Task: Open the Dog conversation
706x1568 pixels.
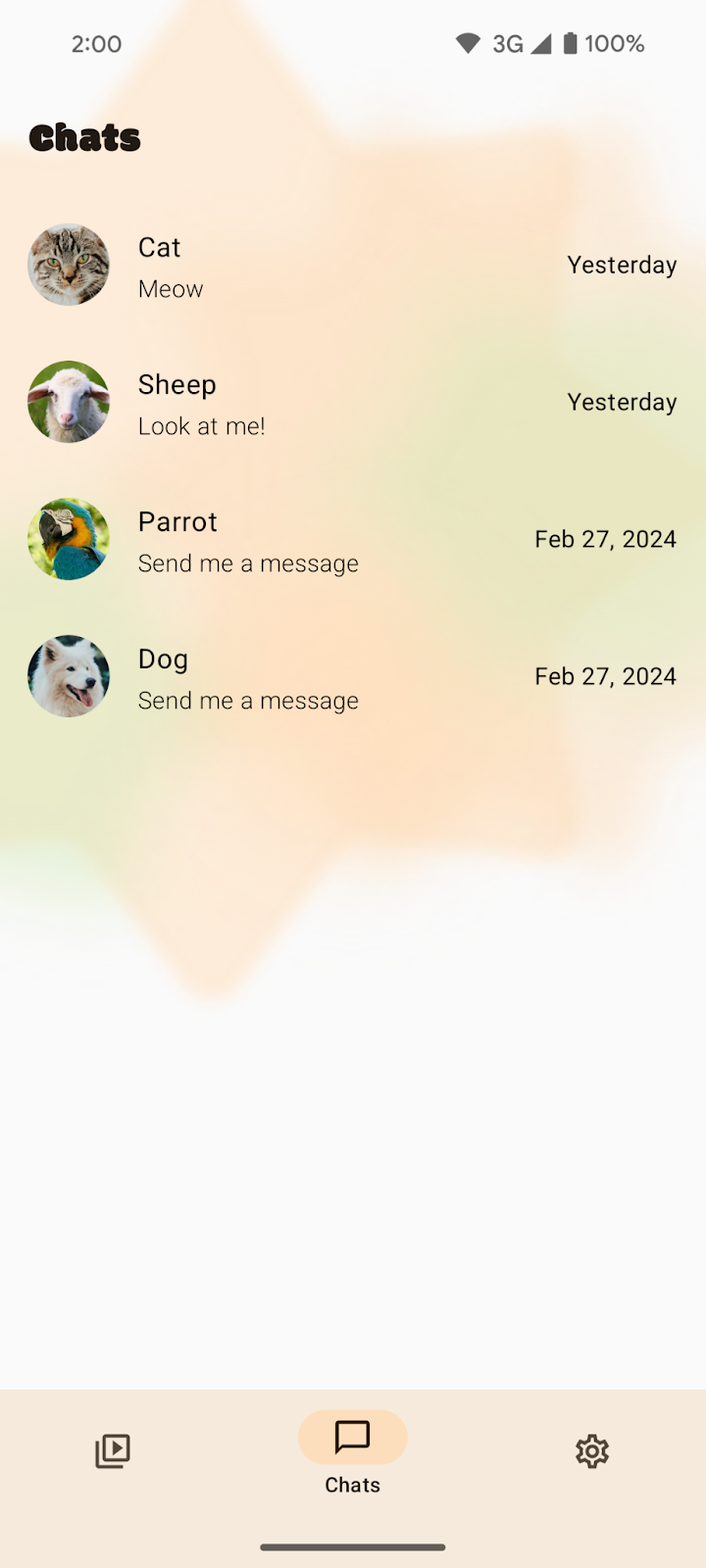Action: tap(294, 676)
